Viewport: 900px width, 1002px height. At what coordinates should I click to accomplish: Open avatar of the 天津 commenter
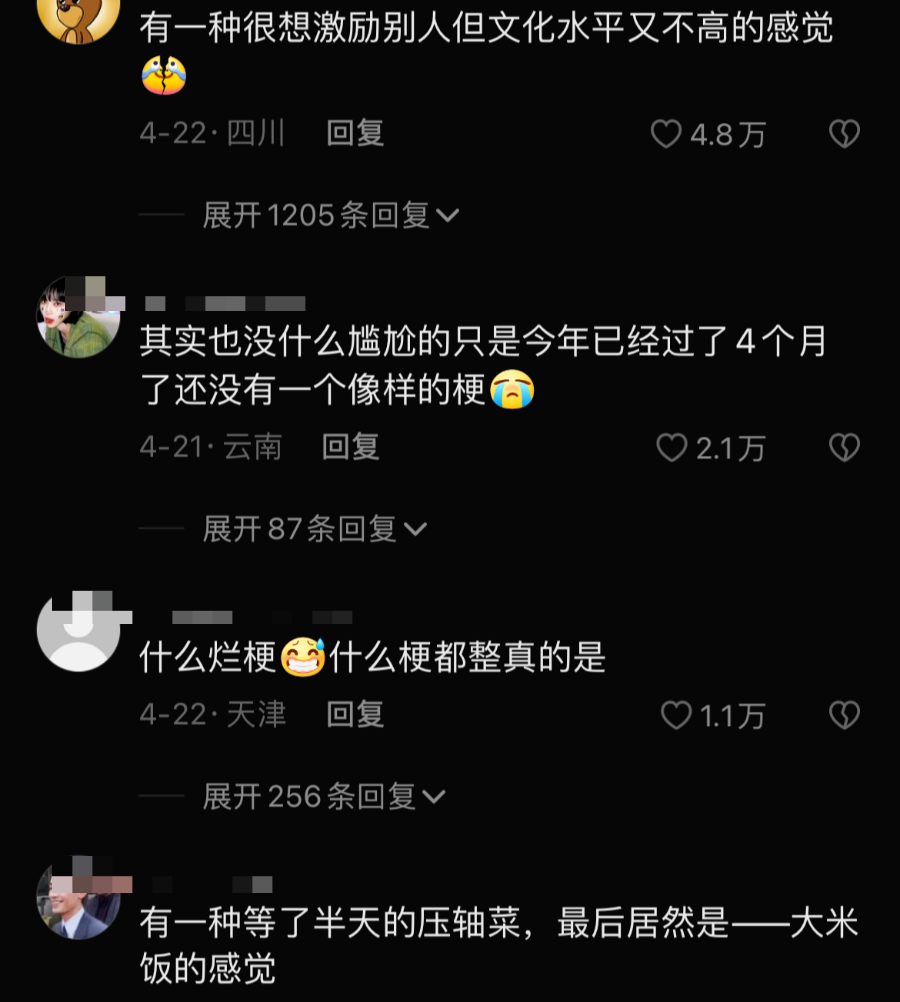[x=78, y=630]
